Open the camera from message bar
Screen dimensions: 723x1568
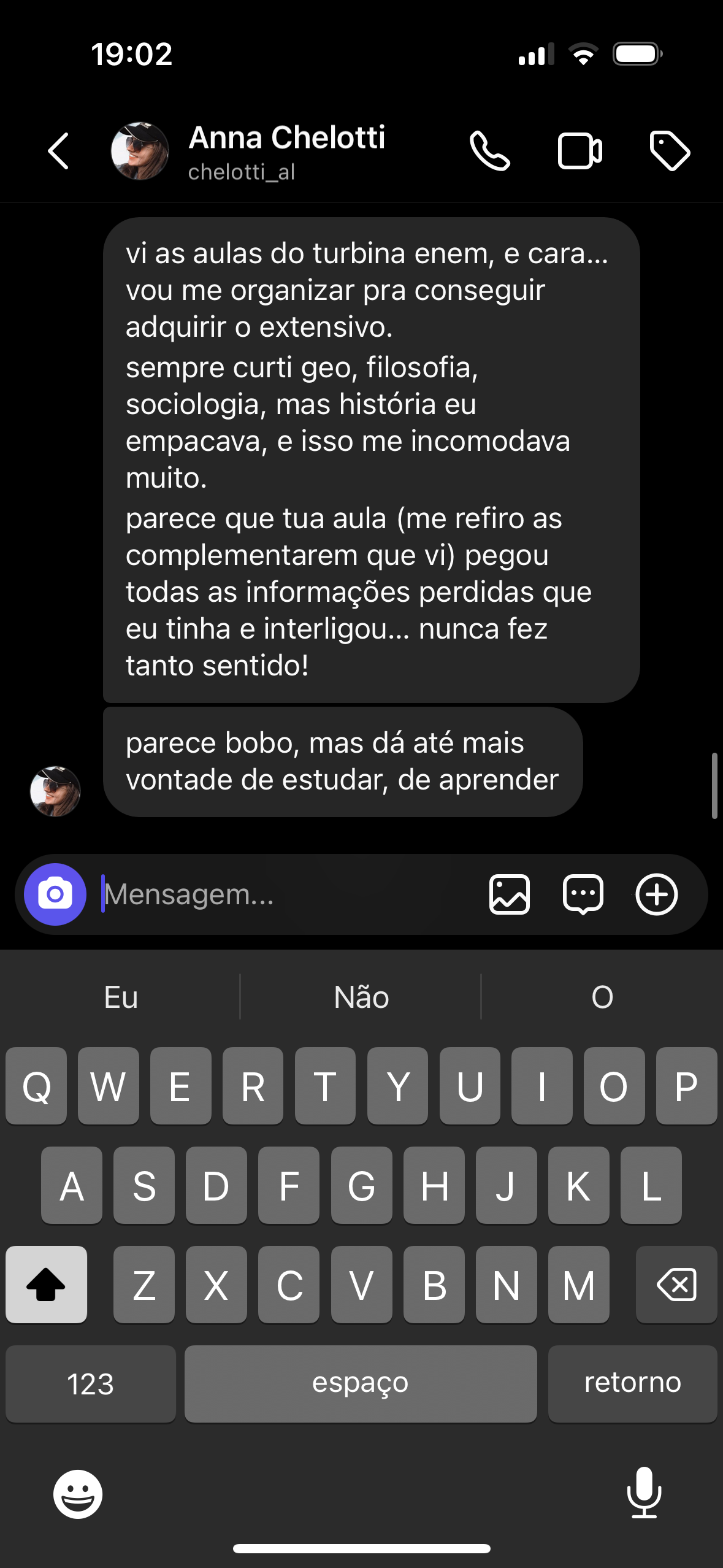pos(55,894)
